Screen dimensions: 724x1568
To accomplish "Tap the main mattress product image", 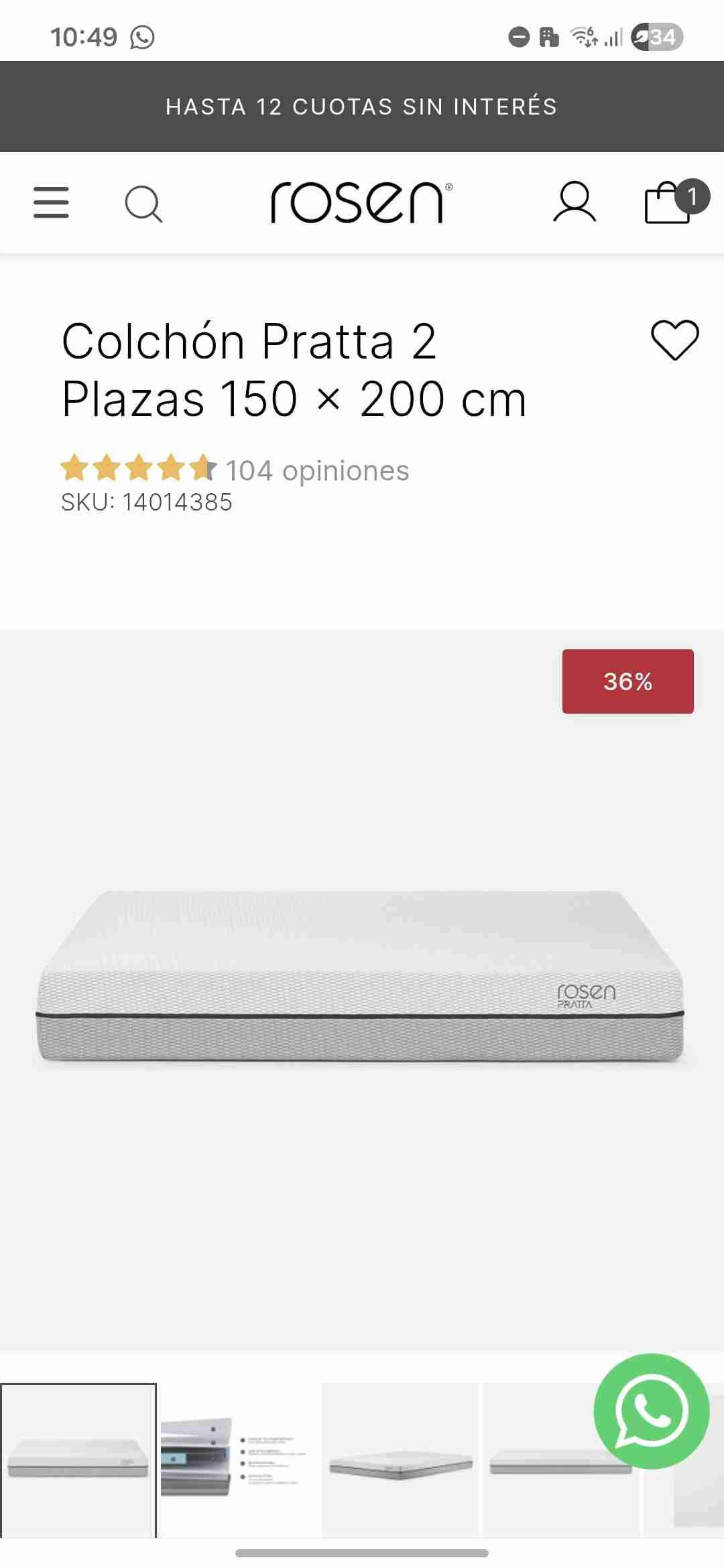I will (x=361, y=977).
